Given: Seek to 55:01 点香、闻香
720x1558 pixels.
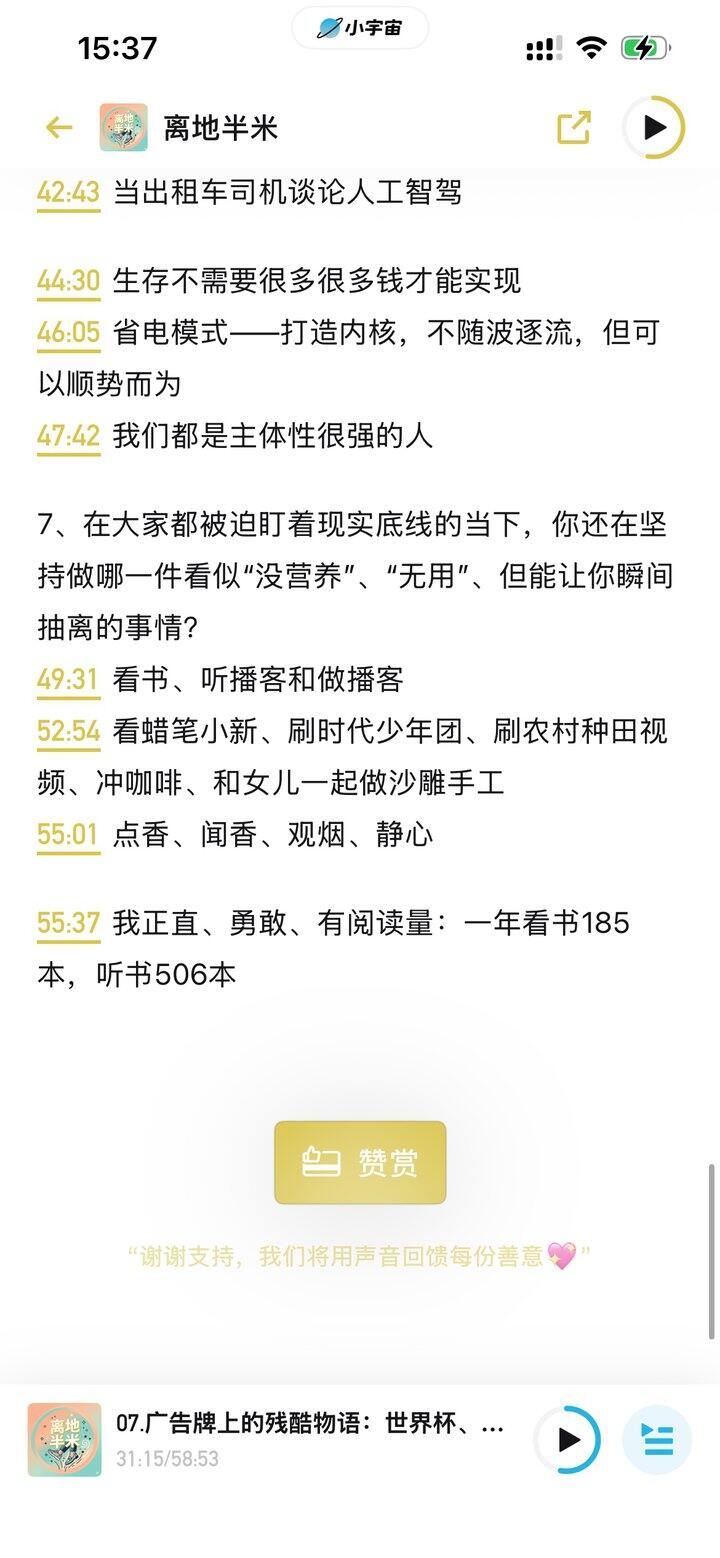Looking at the screenshot, I should [x=68, y=834].
